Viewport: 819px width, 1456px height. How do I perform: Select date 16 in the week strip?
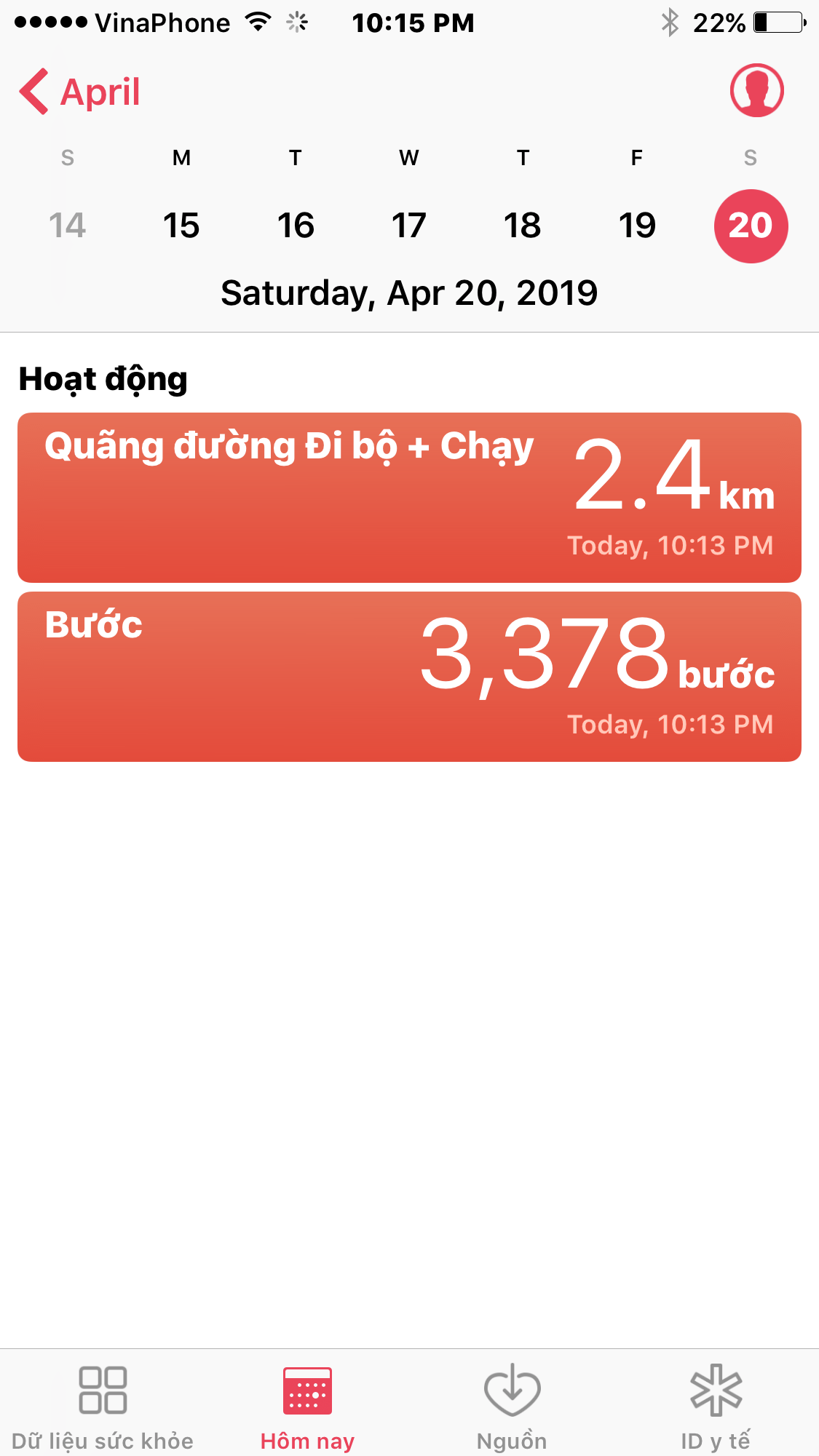pos(296,226)
